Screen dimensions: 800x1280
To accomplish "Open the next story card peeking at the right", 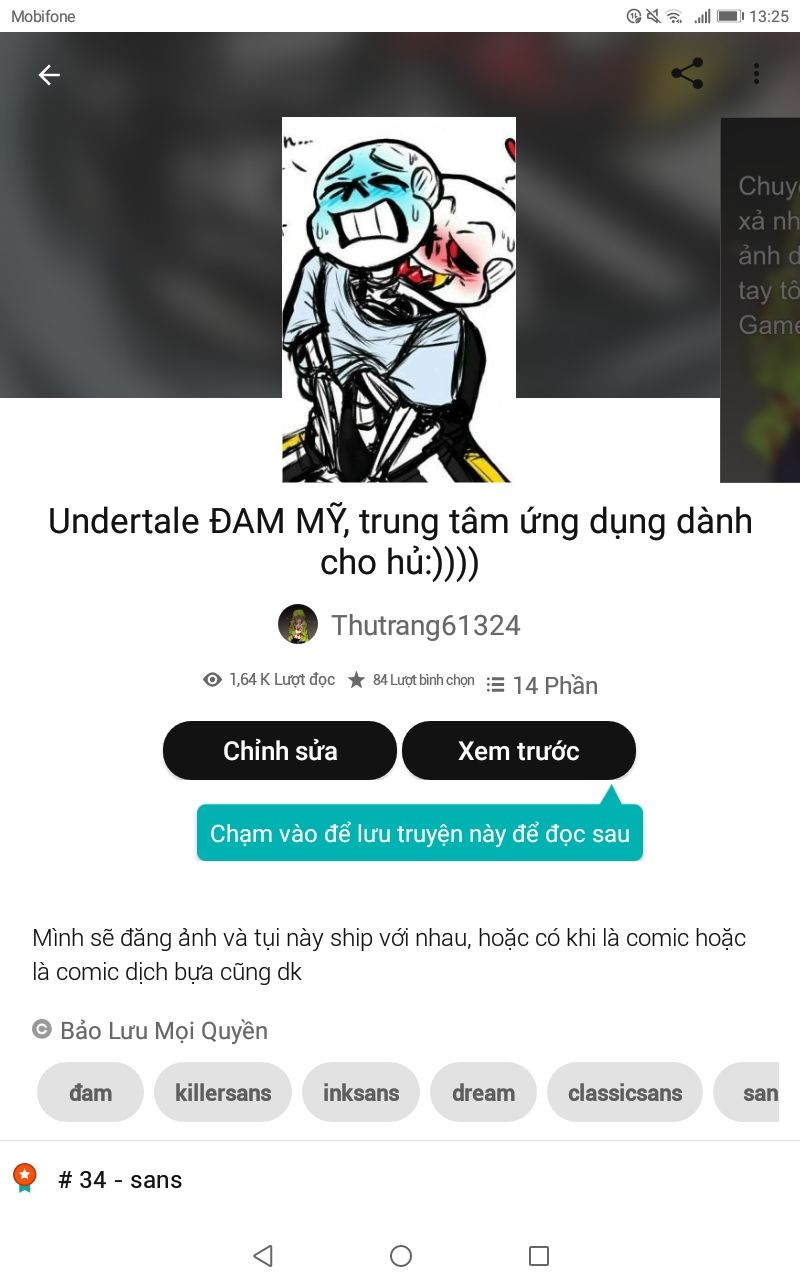I will (760, 299).
